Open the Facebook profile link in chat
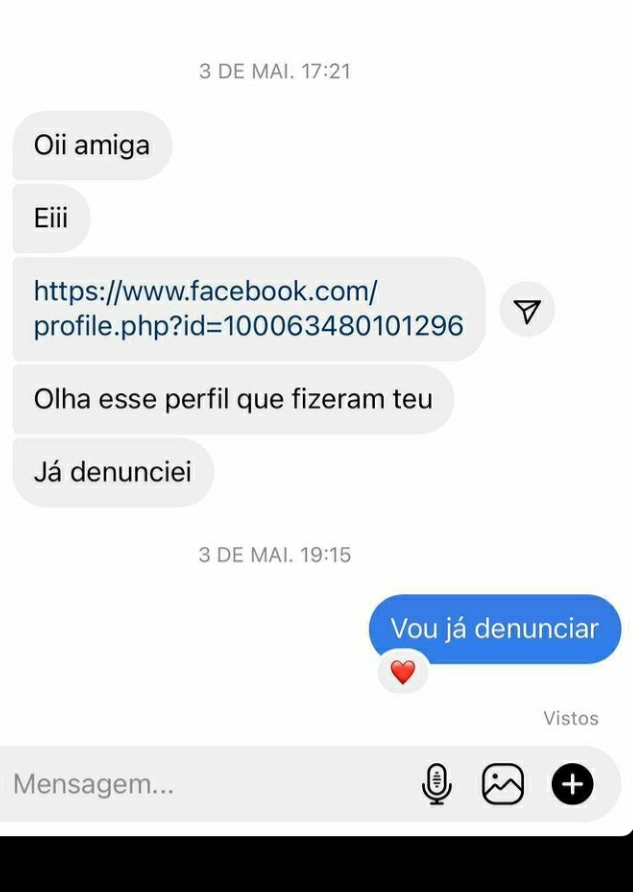Screen dimensions: 633x892 pyautogui.click(x=248, y=308)
